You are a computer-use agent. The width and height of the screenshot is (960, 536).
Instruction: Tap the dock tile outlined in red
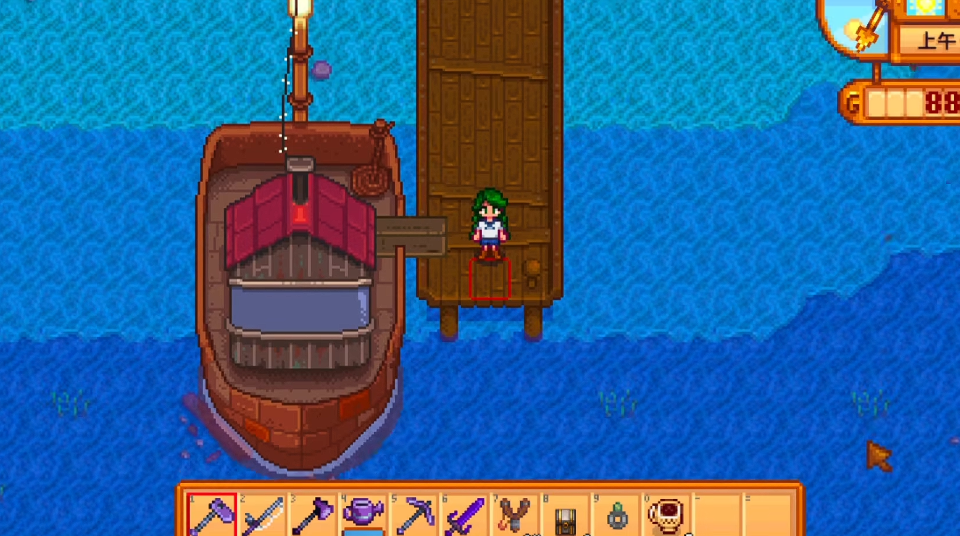489,278
